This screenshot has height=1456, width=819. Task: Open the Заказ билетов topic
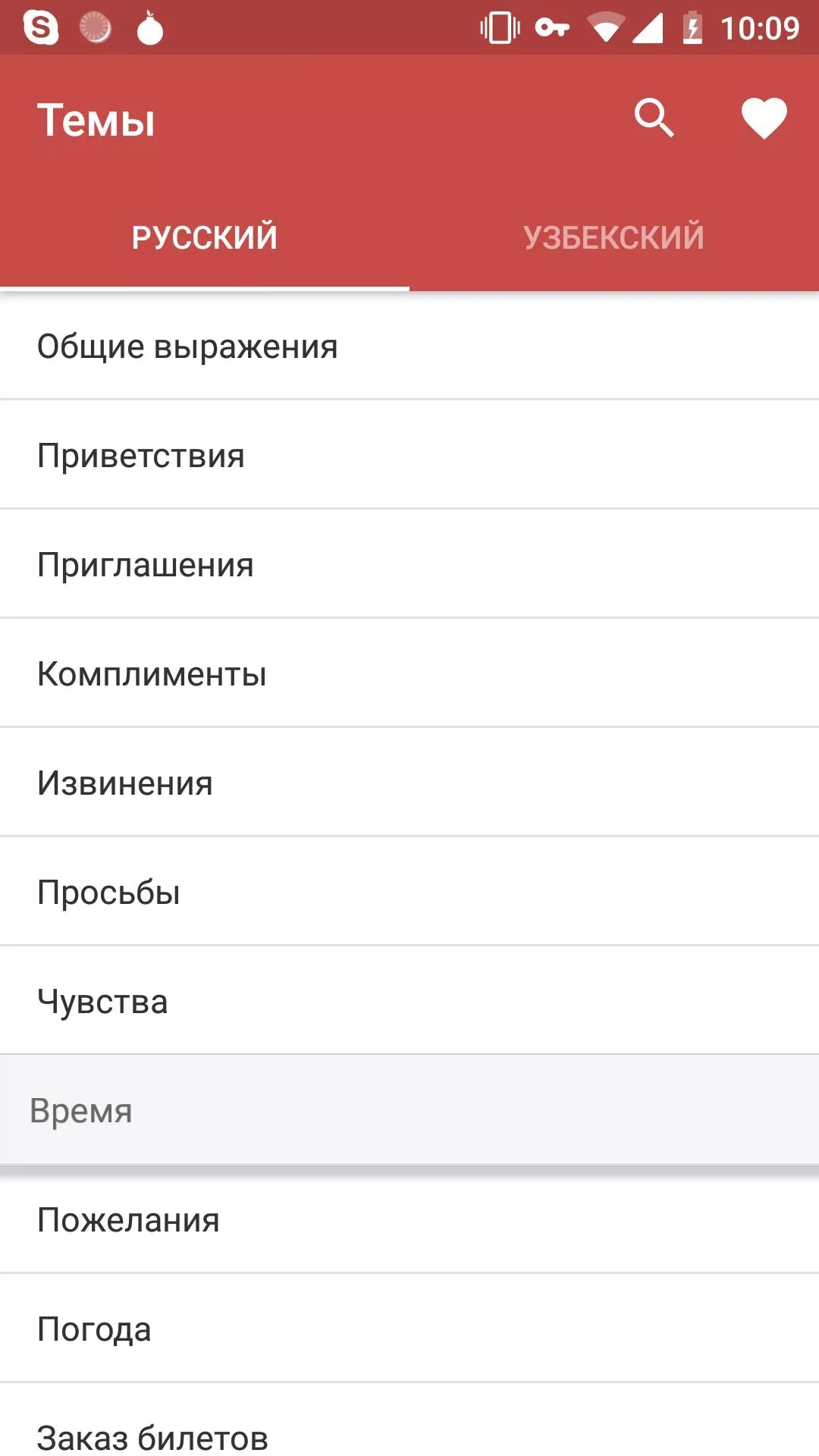(x=409, y=1420)
